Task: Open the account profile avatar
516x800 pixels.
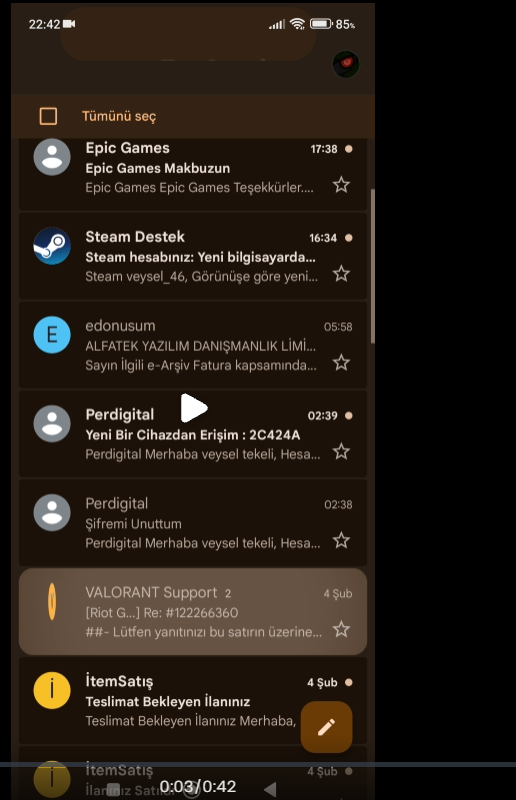Action: point(346,64)
